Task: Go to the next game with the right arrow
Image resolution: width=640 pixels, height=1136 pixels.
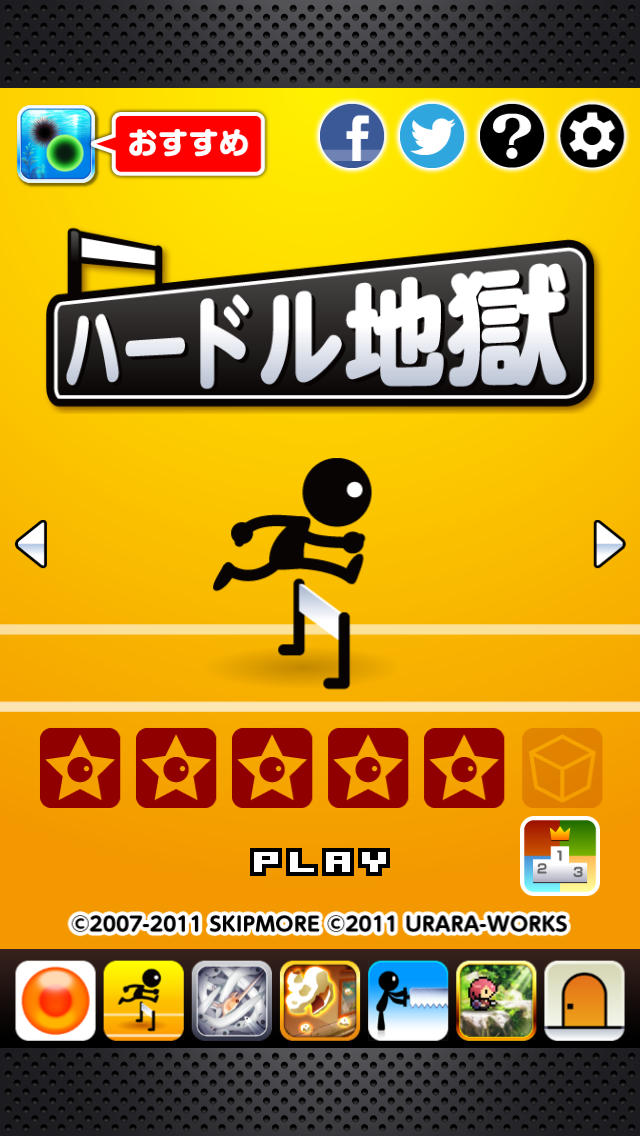Action: click(x=609, y=544)
